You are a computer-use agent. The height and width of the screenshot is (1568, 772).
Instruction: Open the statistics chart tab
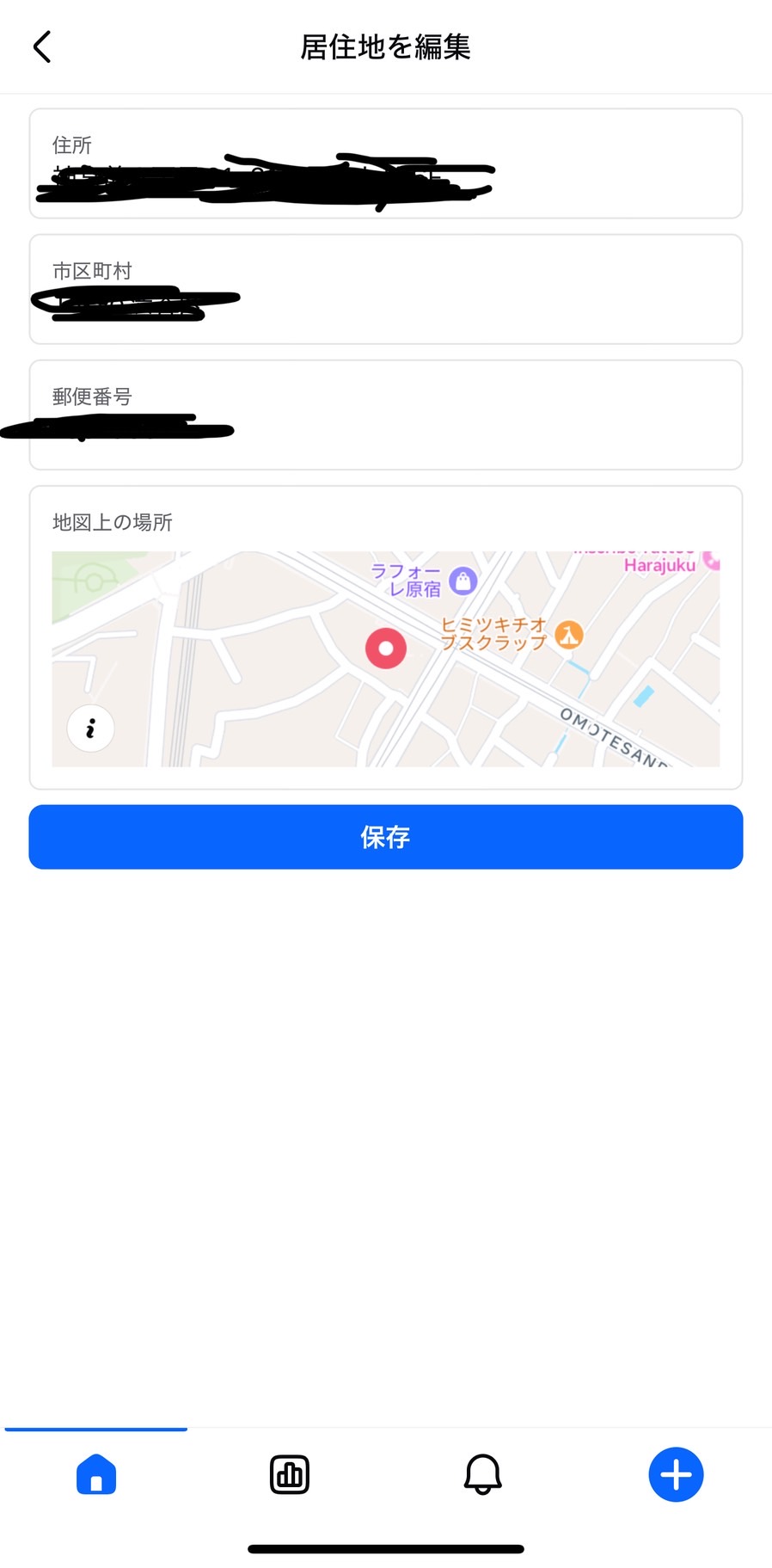tap(290, 1474)
